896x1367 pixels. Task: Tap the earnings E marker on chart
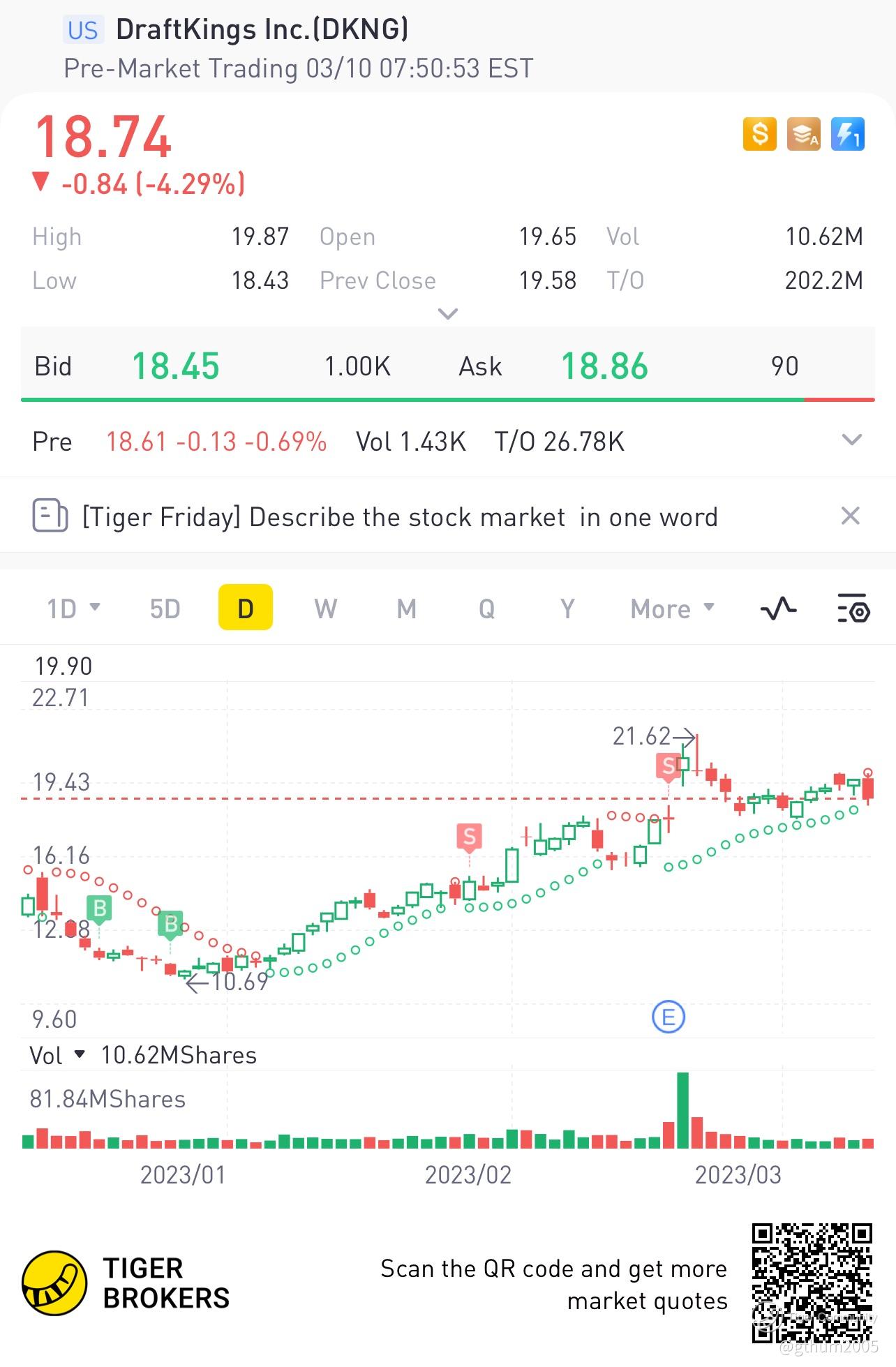click(668, 1017)
